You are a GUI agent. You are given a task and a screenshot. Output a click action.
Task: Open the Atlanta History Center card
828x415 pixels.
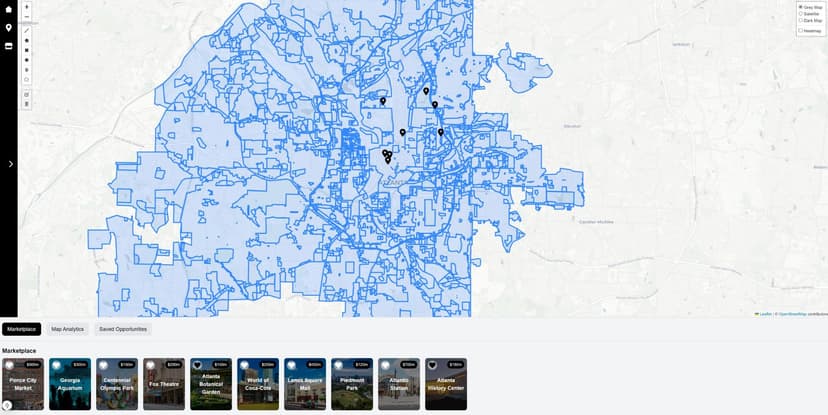tap(446, 385)
